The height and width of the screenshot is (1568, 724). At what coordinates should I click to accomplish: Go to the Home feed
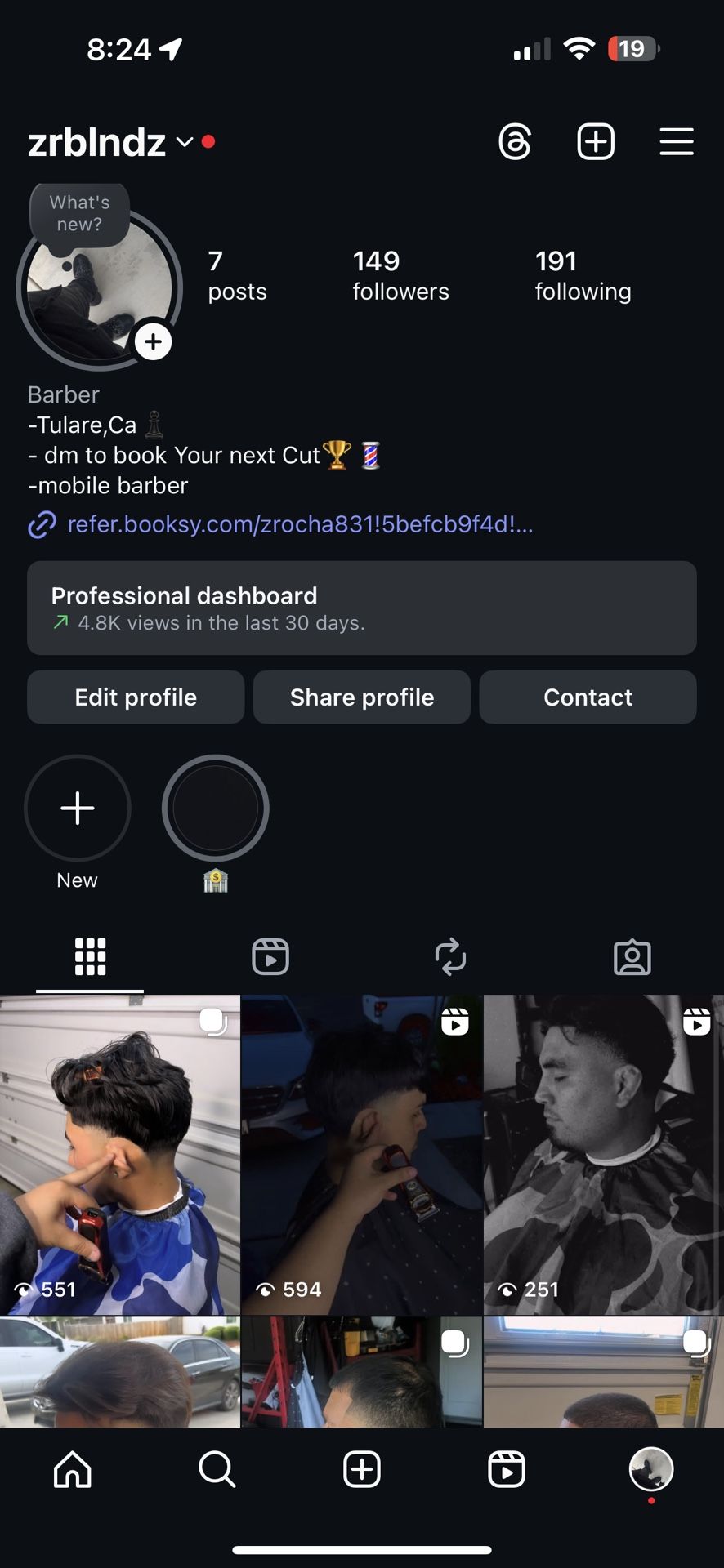click(x=73, y=1469)
